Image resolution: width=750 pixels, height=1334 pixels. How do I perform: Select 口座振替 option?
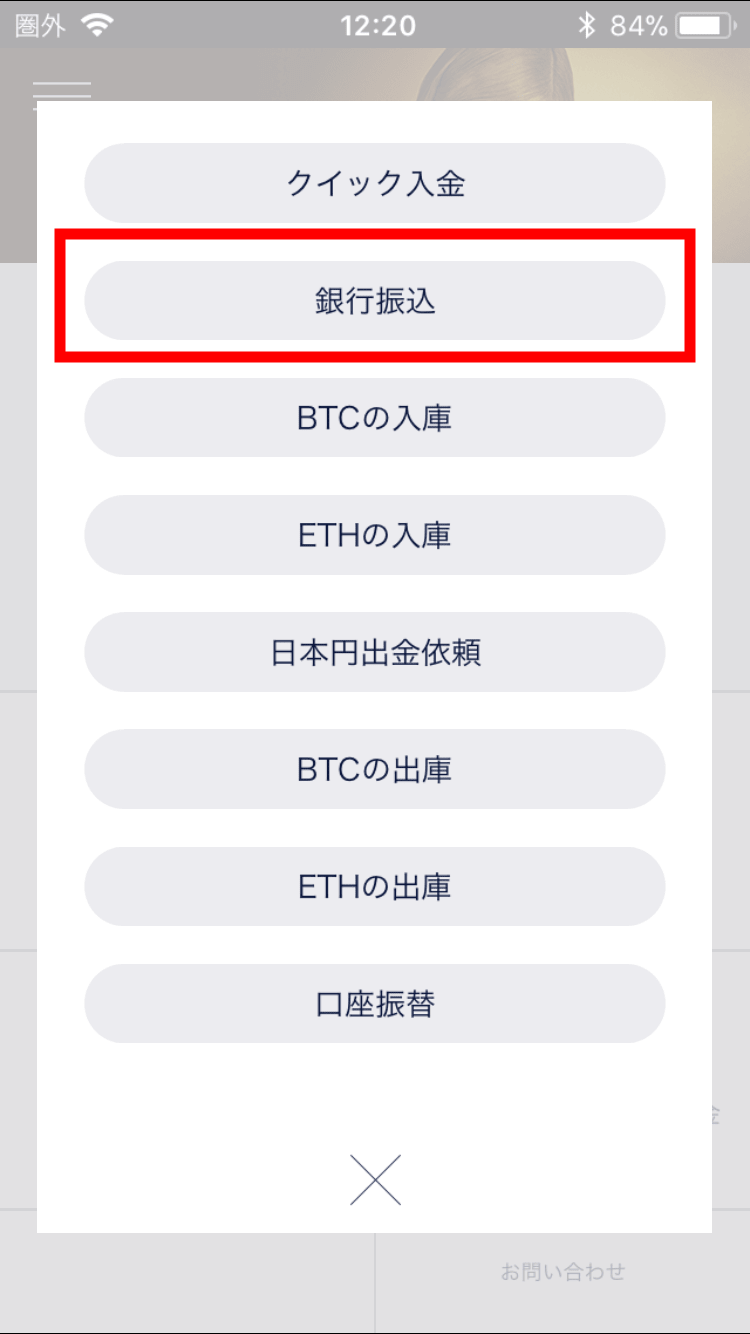375,1004
